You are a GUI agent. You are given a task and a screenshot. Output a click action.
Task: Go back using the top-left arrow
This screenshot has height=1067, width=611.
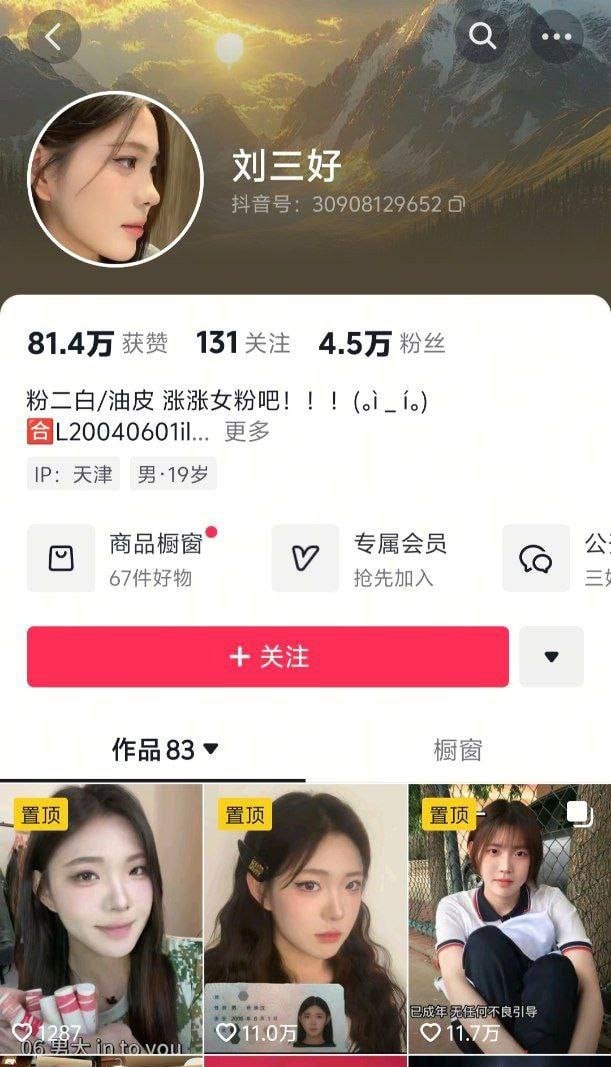53,36
